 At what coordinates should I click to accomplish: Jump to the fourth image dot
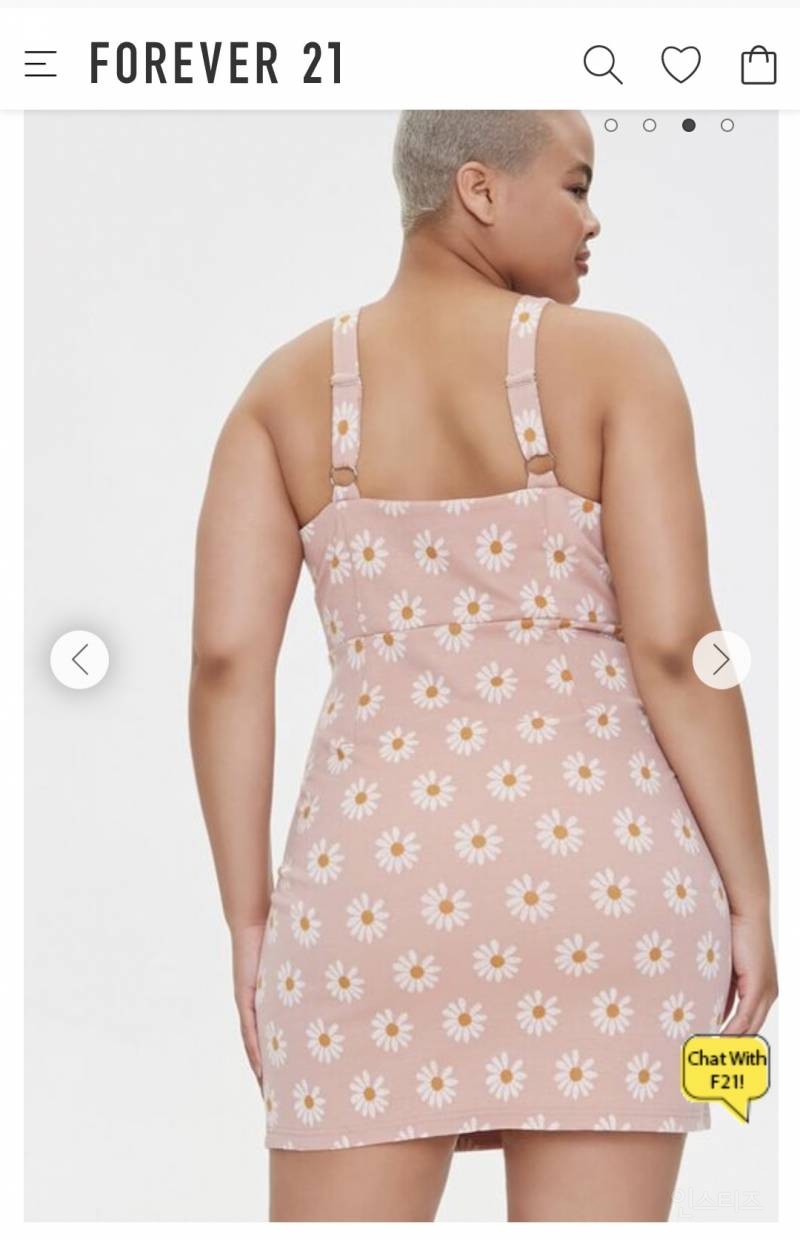(727, 125)
